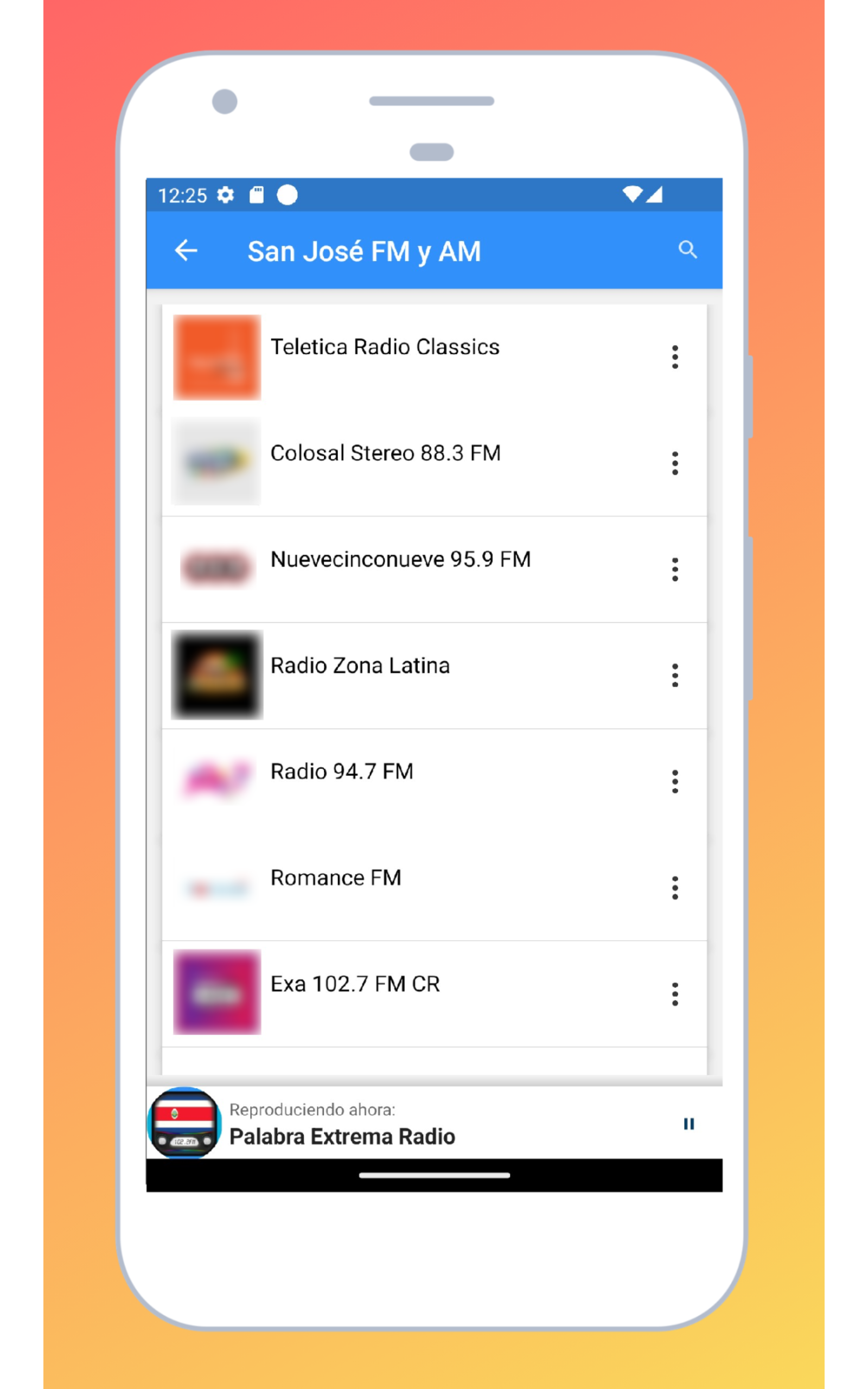
Task: Tap the back arrow to leave San José list
Action: [186, 250]
